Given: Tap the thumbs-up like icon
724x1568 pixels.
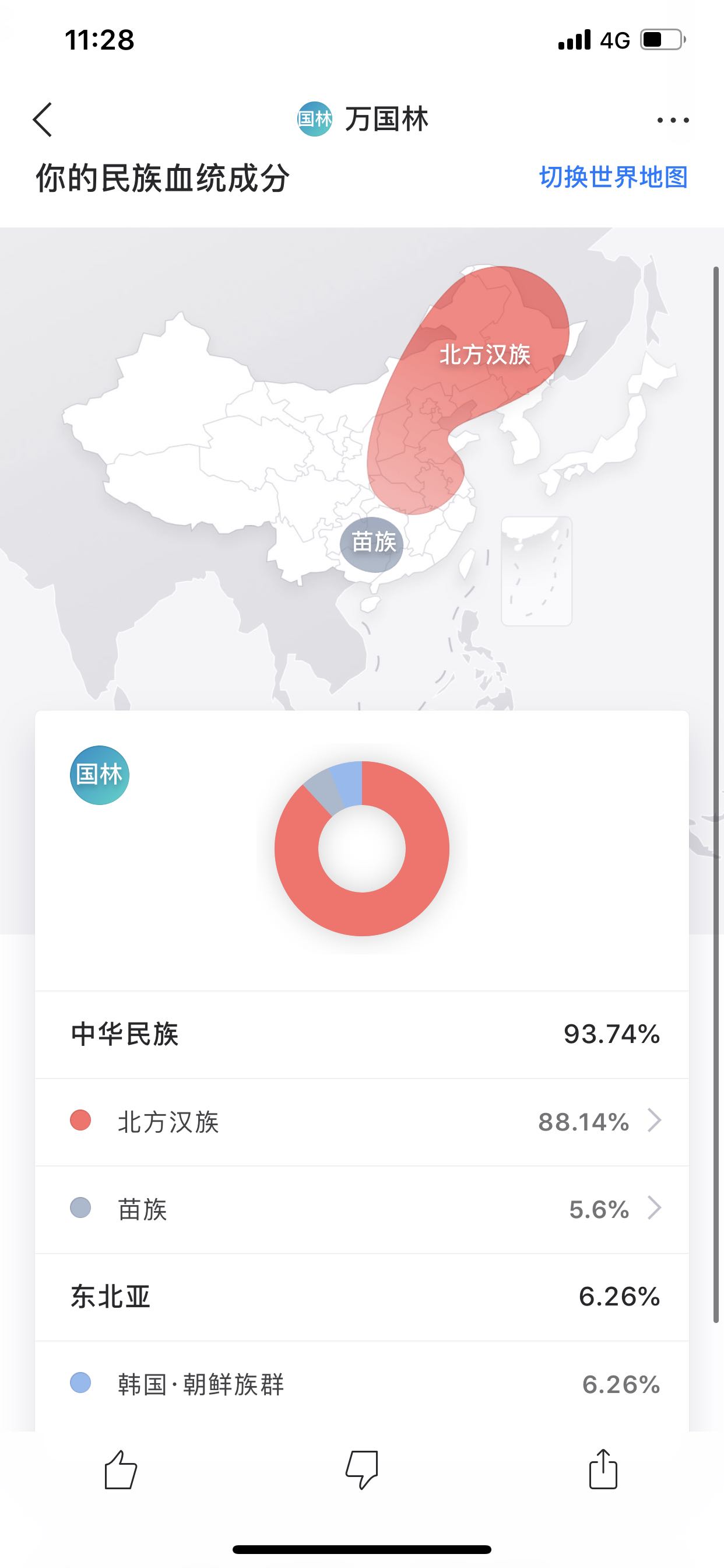Looking at the screenshot, I should coord(121,1469).
